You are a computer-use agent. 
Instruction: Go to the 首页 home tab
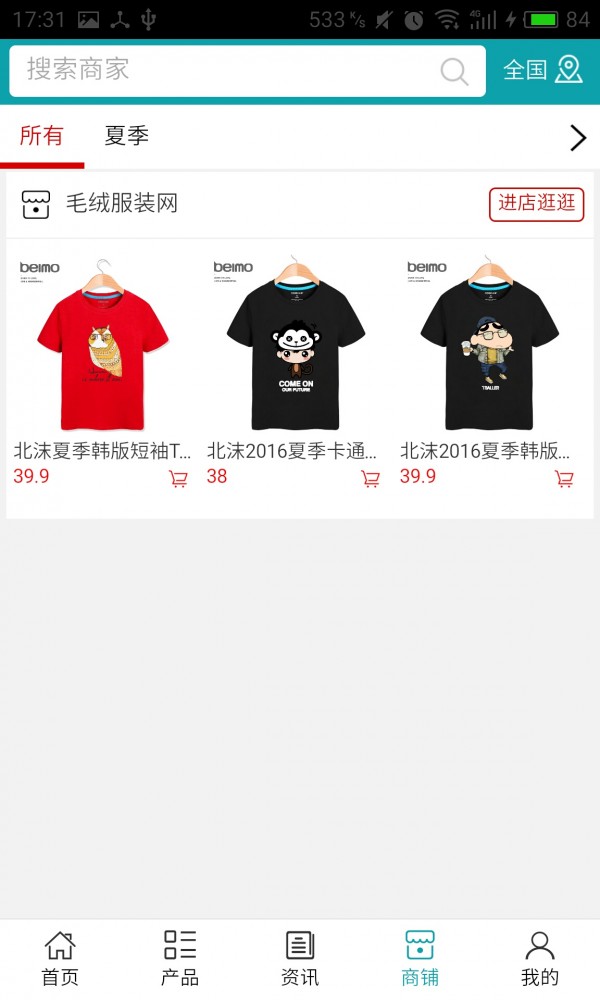point(60,958)
